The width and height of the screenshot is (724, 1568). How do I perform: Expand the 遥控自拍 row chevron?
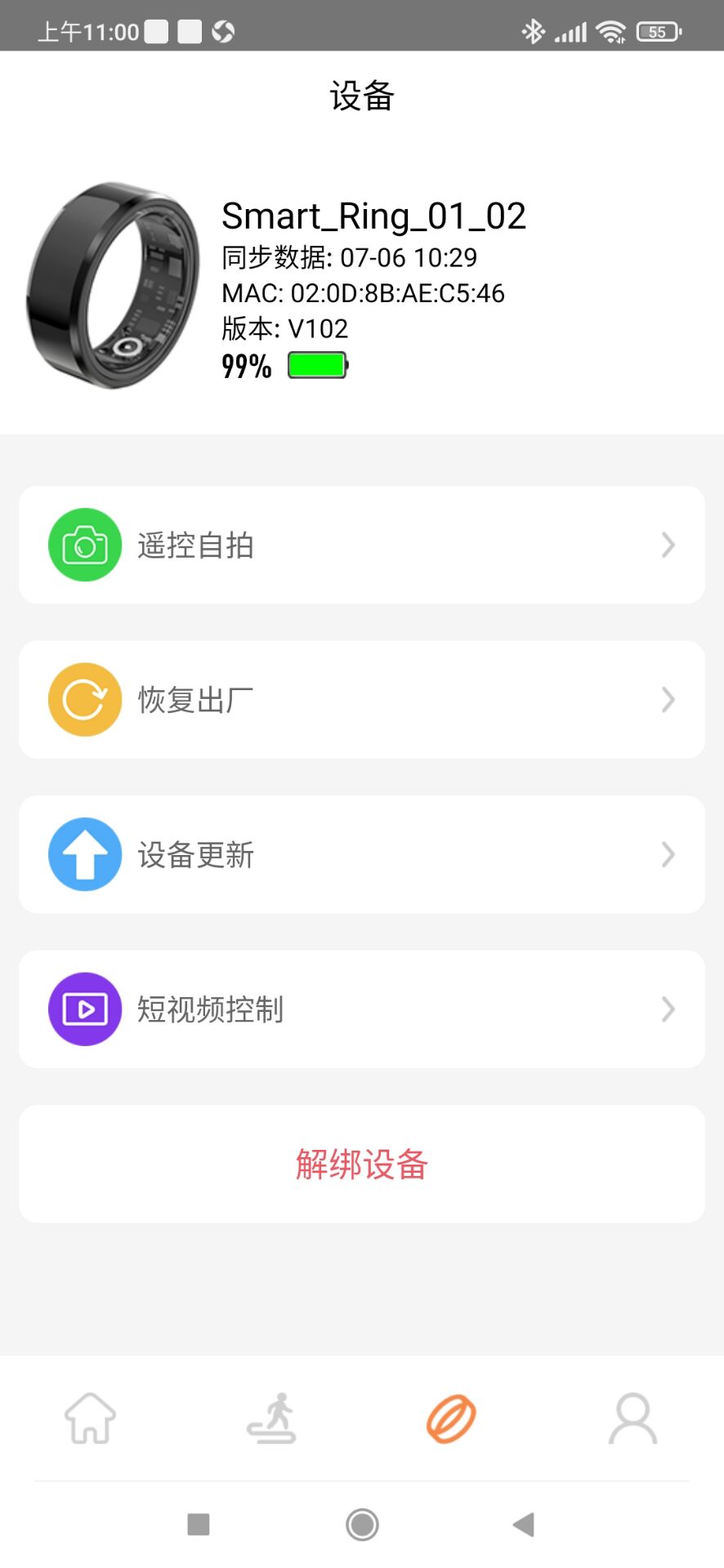668,545
